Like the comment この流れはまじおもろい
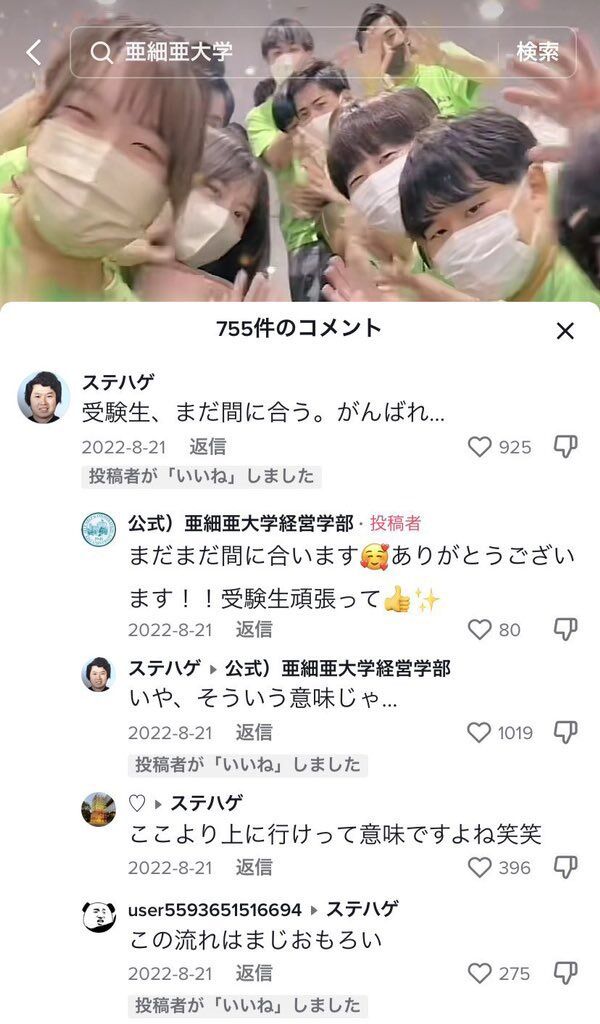The height and width of the screenshot is (1024, 600). pyautogui.click(x=480, y=973)
